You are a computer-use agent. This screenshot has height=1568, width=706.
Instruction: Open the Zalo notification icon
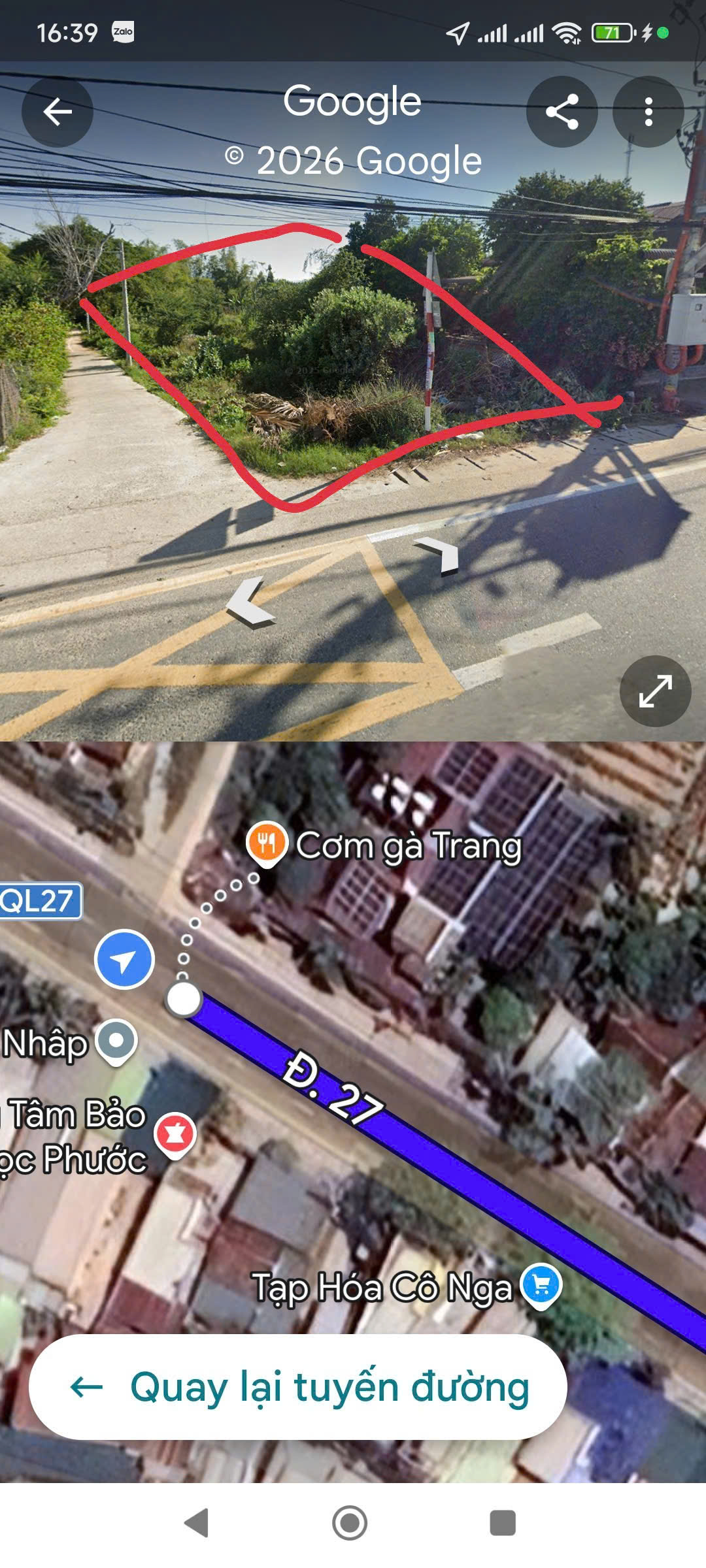coord(123,31)
